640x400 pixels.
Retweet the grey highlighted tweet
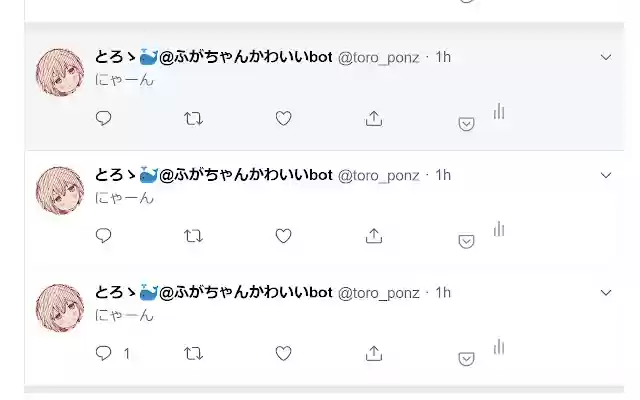point(194,118)
